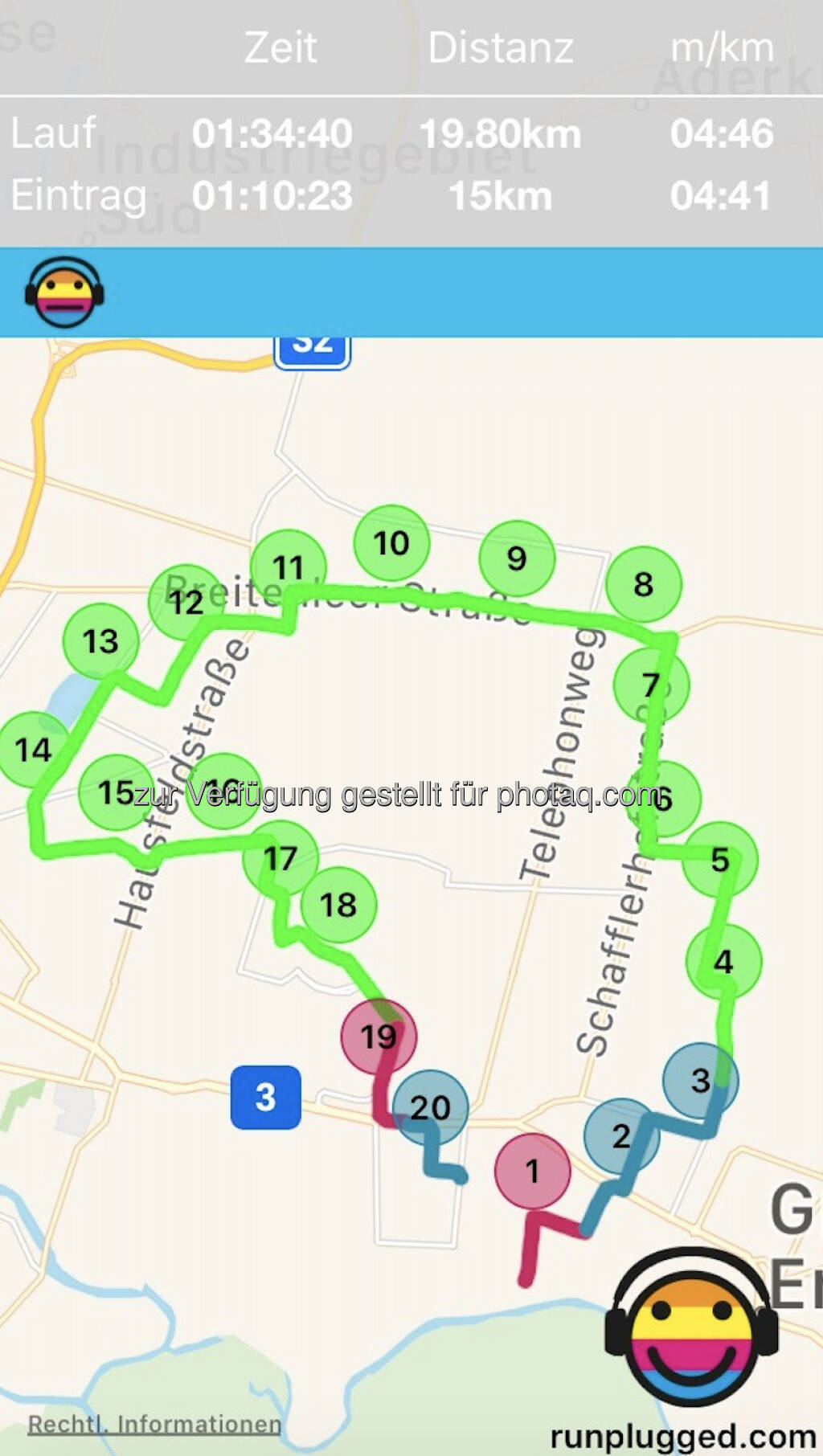Open the Rechtl. Informationen link
This screenshot has width=823, height=1456.
click(x=154, y=1424)
